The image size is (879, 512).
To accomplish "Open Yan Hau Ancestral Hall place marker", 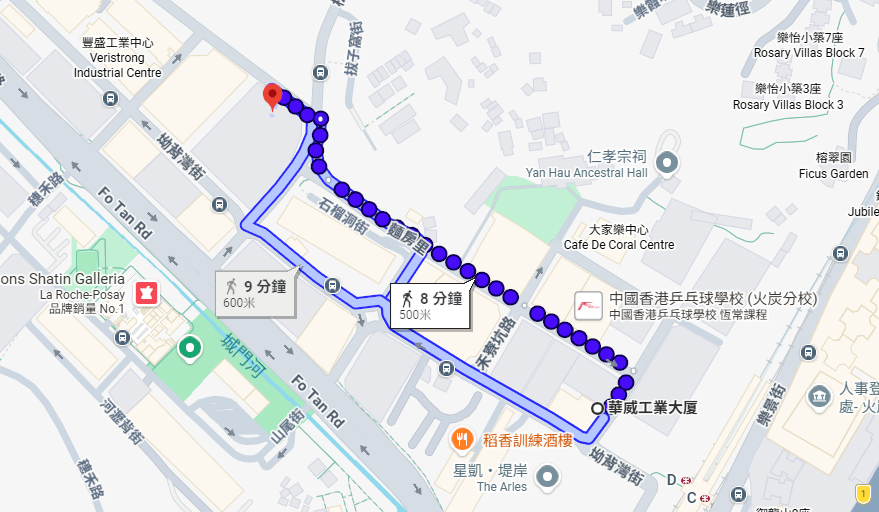I will [666, 162].
